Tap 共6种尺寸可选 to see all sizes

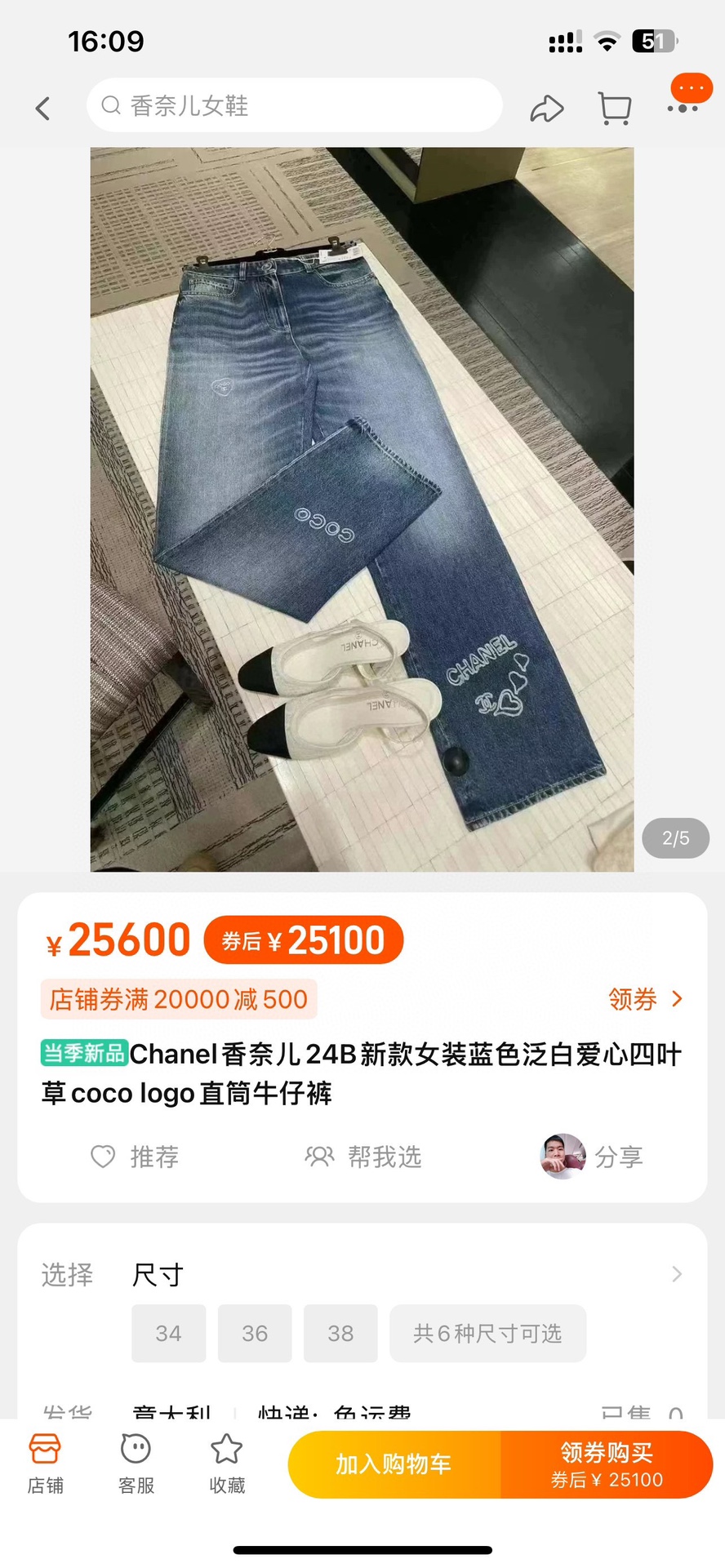[x=488, y=1334]
